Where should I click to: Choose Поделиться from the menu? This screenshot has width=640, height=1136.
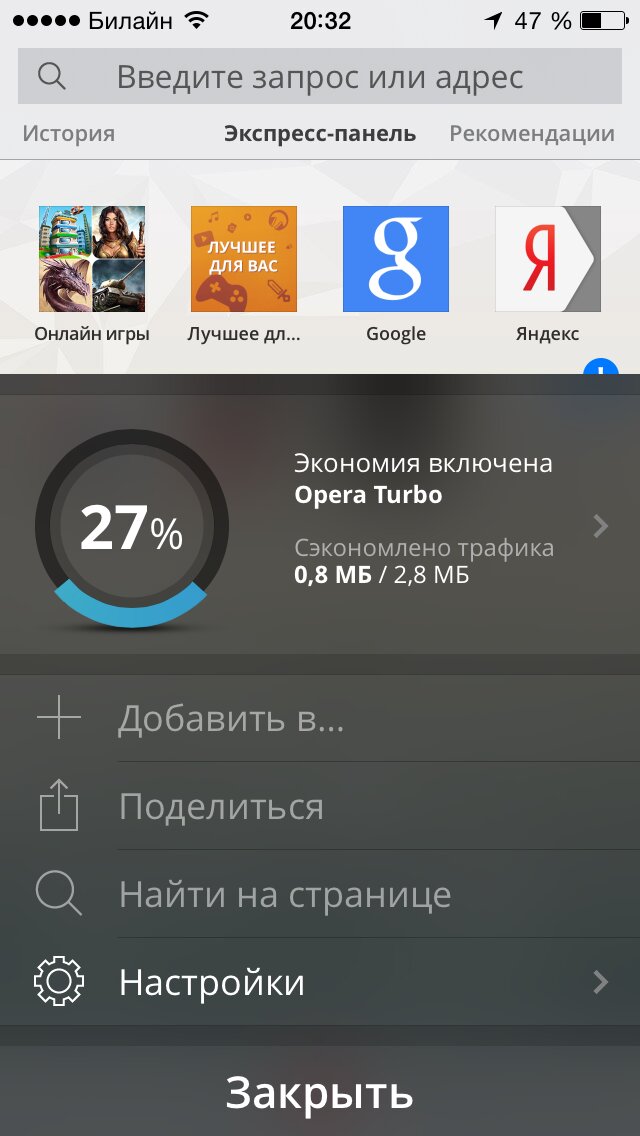(x=320, y=807)
